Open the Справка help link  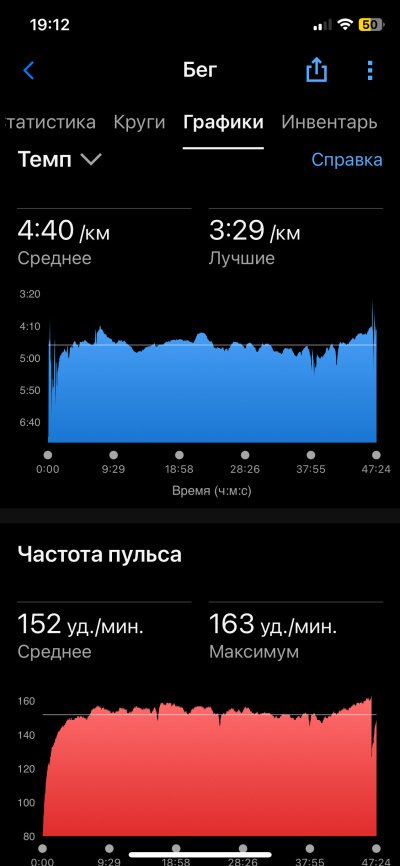[x=347, y=160]
